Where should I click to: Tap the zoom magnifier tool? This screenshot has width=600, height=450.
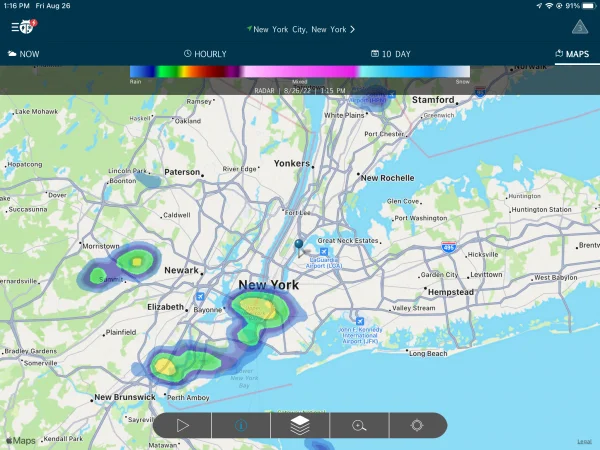click(x=359, y=425)
